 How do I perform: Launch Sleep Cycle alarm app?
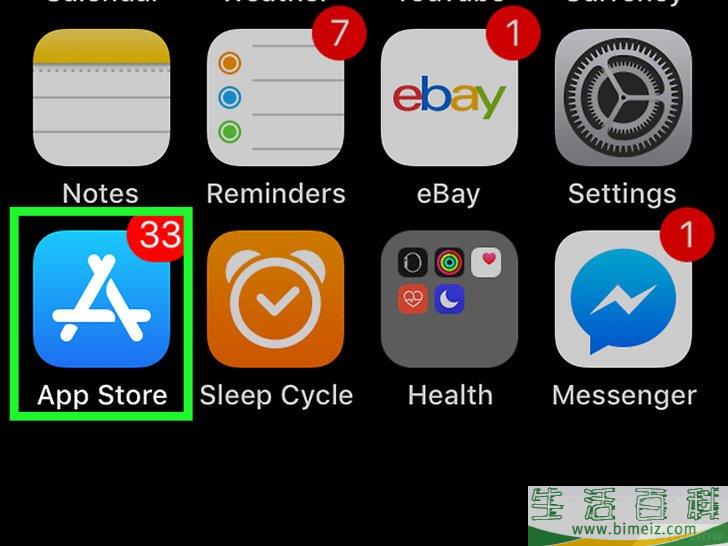[275, 299]
